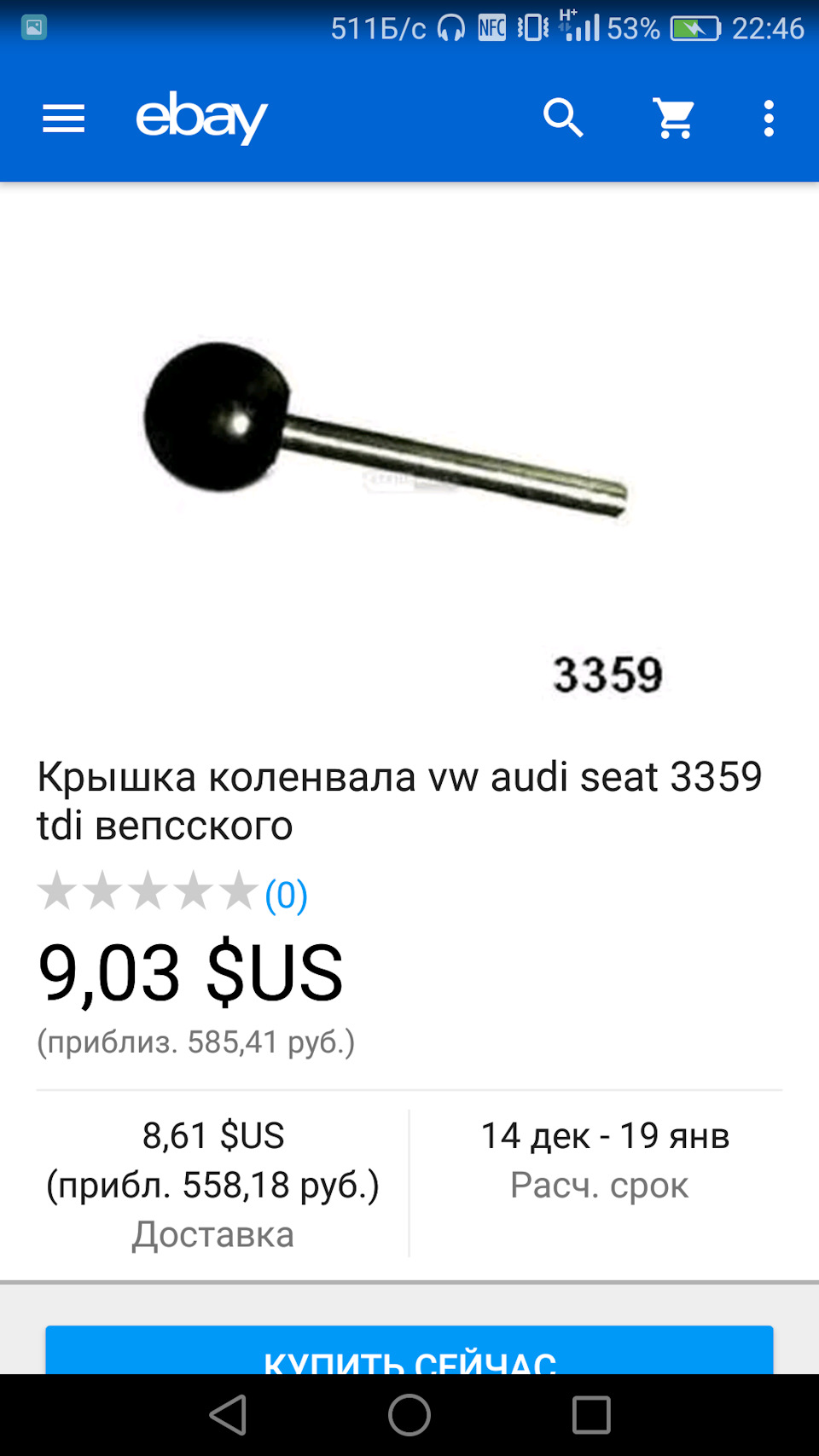Open the hamburger navigation menu

click(x=62, y=119)
